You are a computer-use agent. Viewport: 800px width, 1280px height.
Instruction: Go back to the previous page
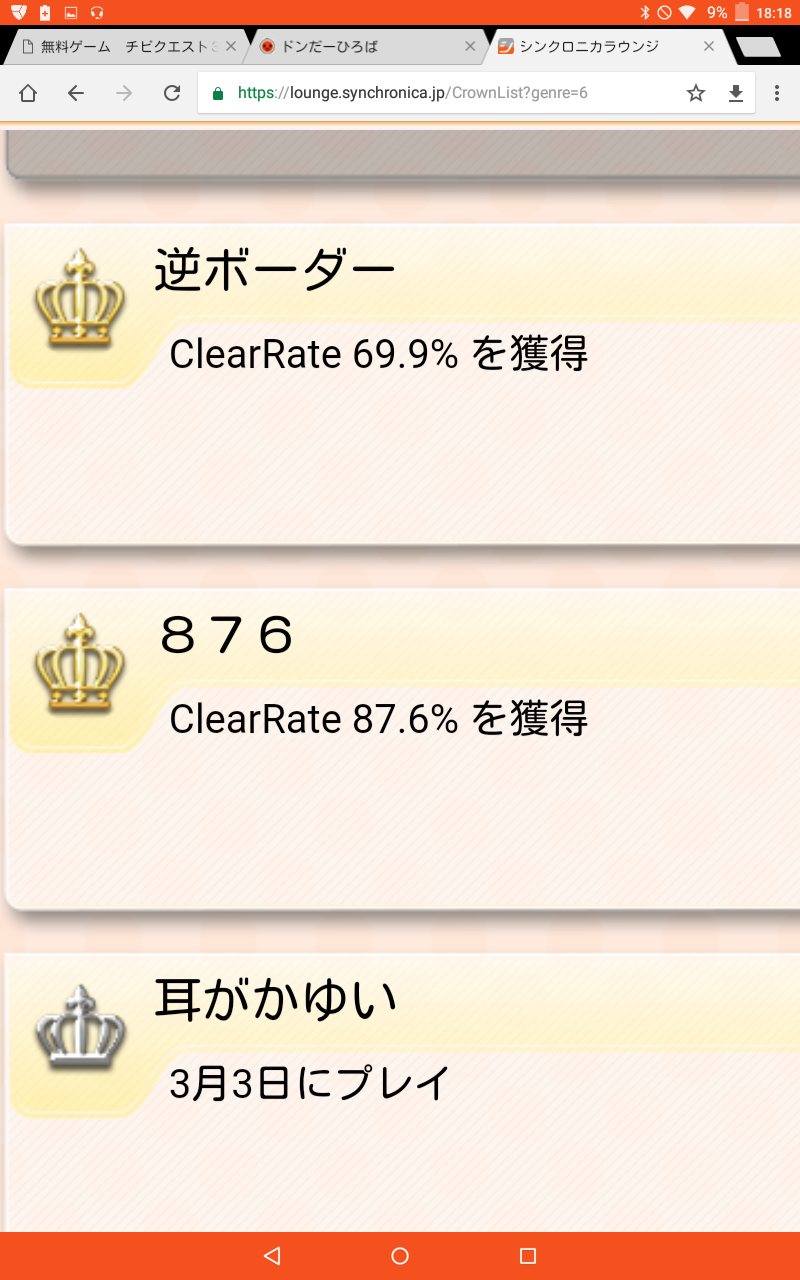pos(76,93)
